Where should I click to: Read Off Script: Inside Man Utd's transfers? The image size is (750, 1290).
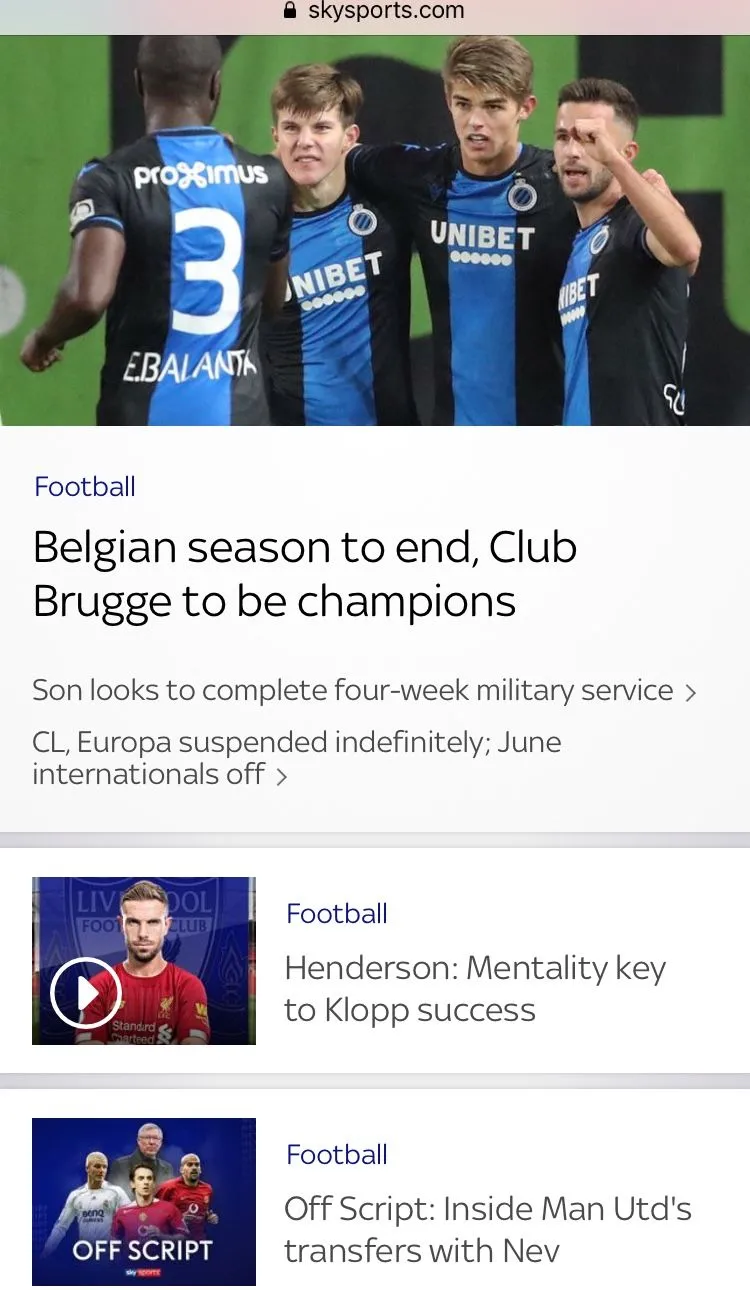(487, 1229)
